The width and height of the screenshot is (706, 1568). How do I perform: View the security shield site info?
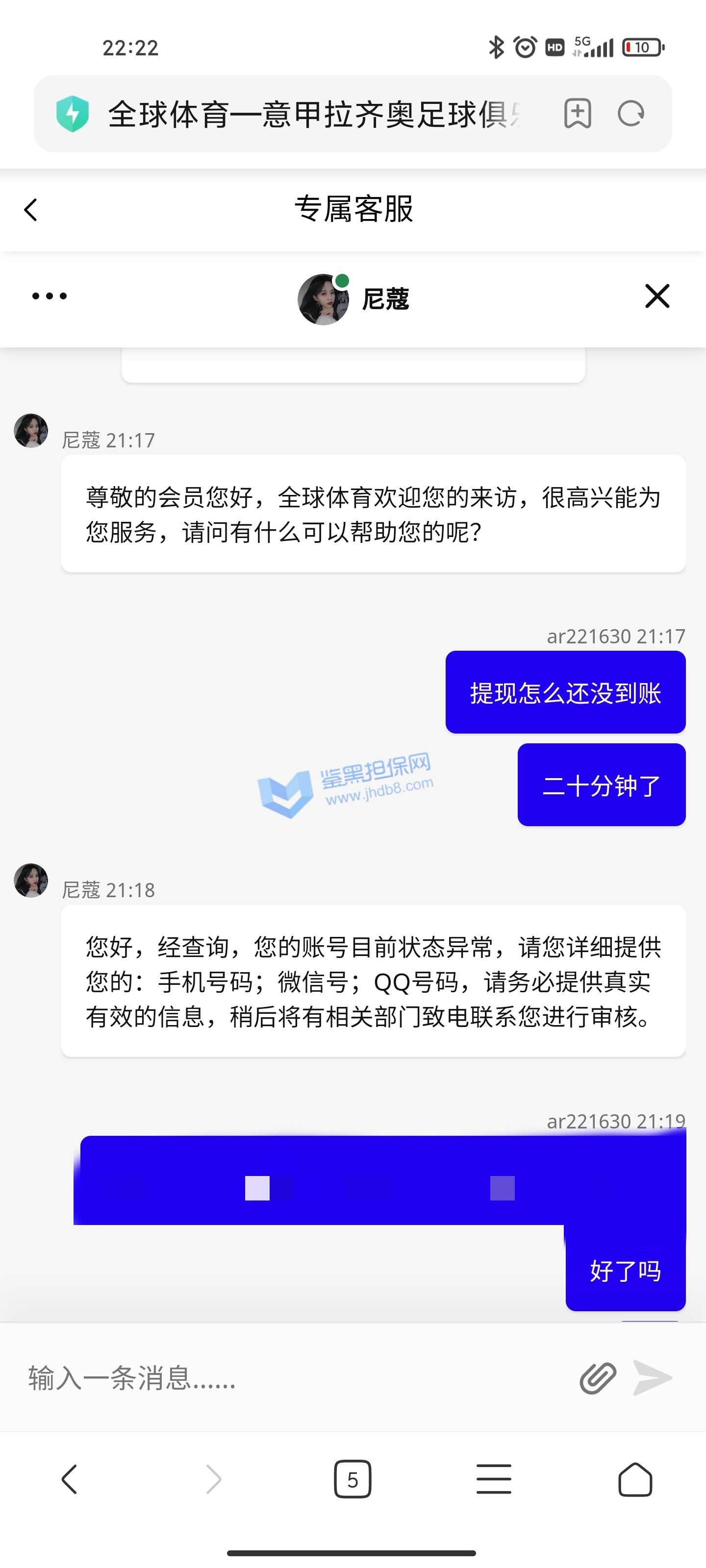tap(73, 114)
